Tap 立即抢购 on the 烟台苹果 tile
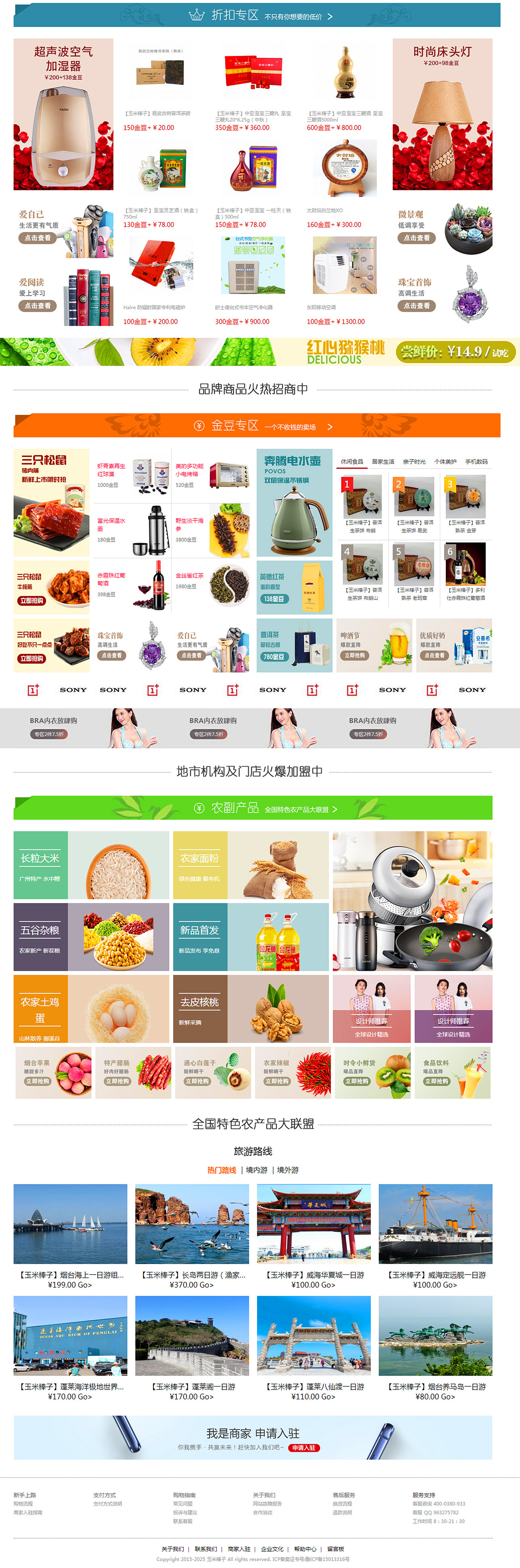This screenshot has width=520, height=1568. point(37,1081)
